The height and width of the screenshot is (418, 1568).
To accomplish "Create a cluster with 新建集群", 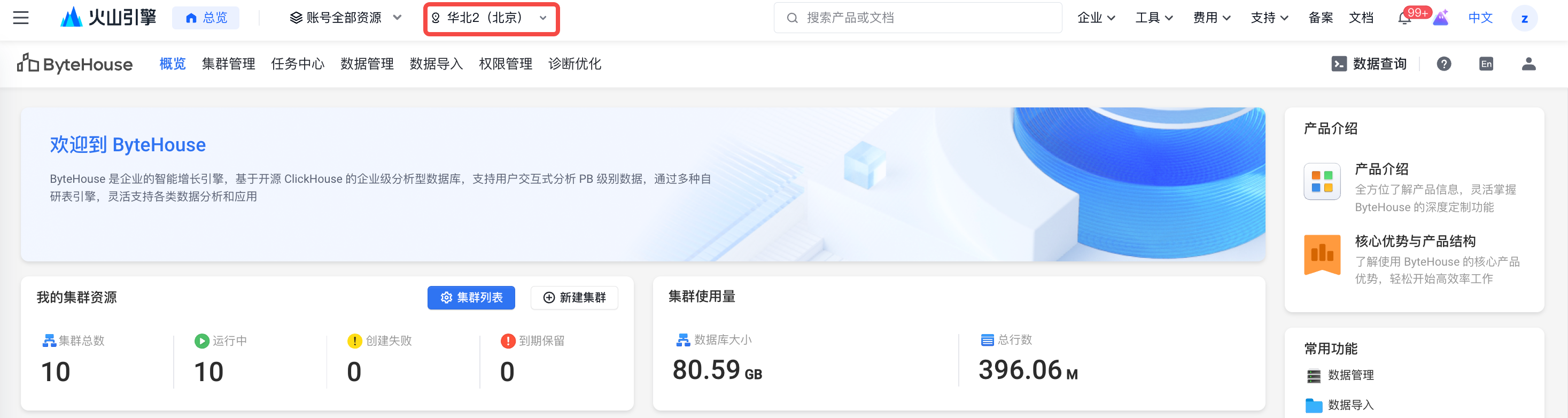I will [574, 298].
